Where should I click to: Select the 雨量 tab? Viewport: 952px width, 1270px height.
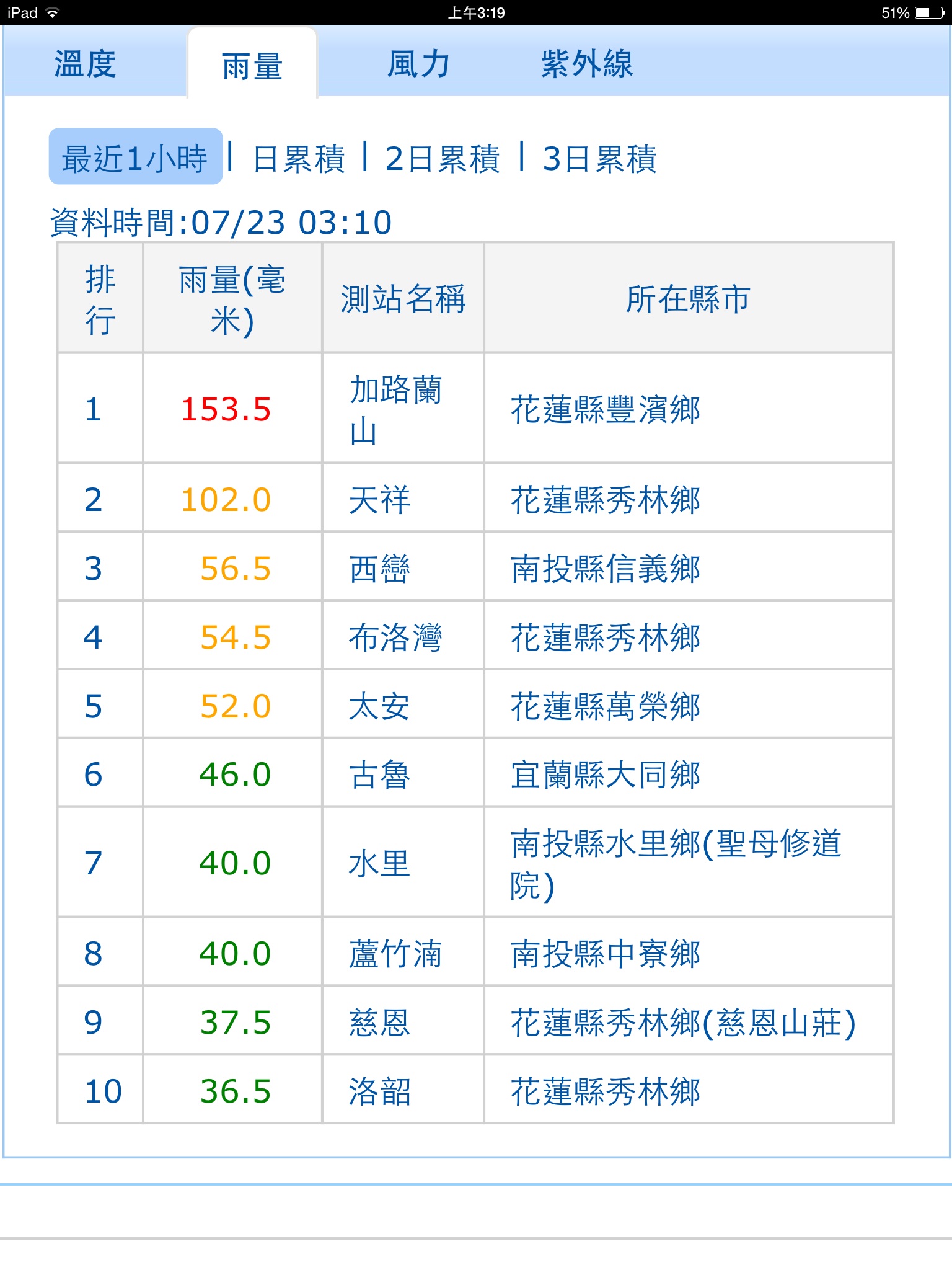click(x=252, y=66)
